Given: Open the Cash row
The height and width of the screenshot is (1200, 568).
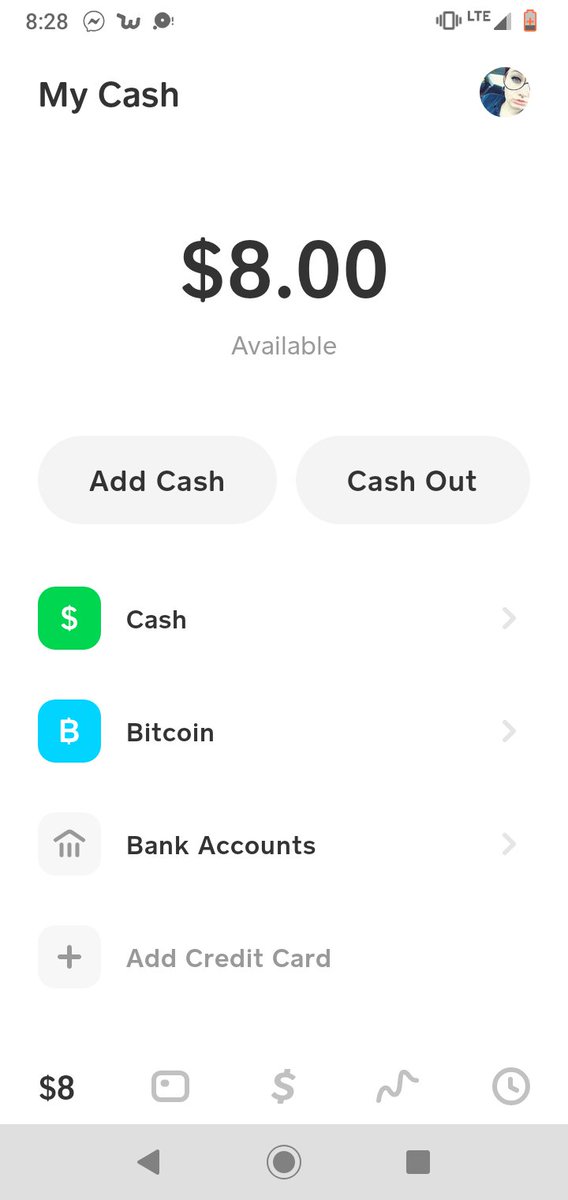Looking at the screenshot, I should coord(284,619).
